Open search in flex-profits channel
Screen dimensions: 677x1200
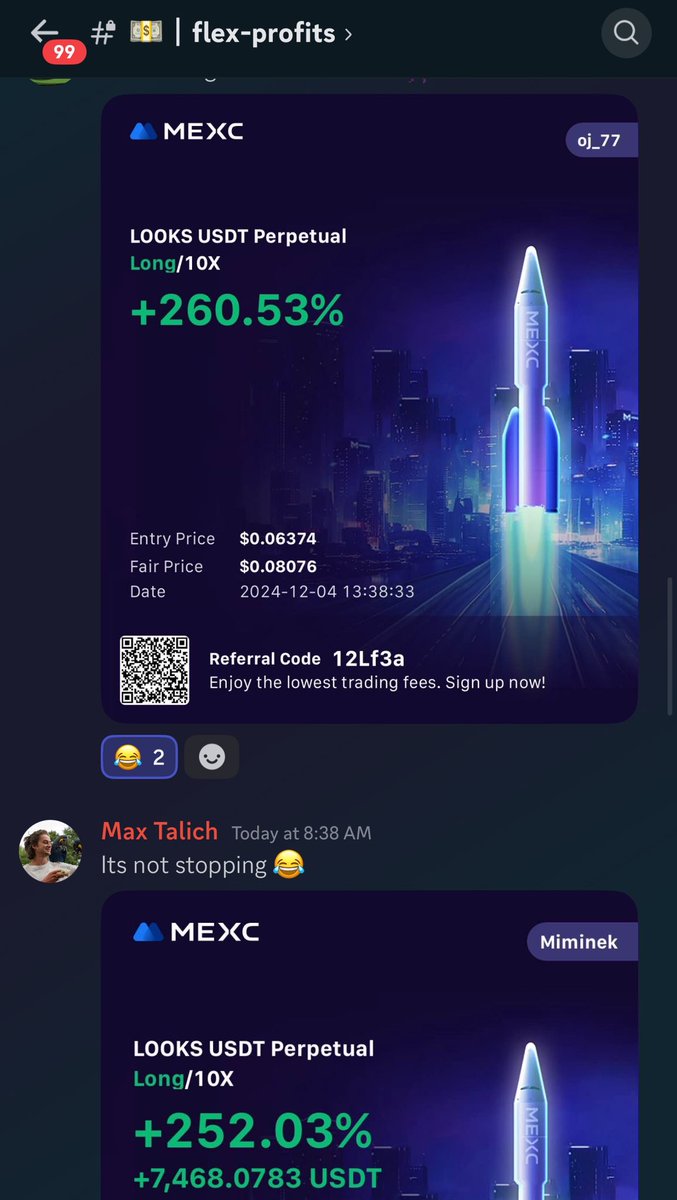pyautogui.click(x=626, y=34)
